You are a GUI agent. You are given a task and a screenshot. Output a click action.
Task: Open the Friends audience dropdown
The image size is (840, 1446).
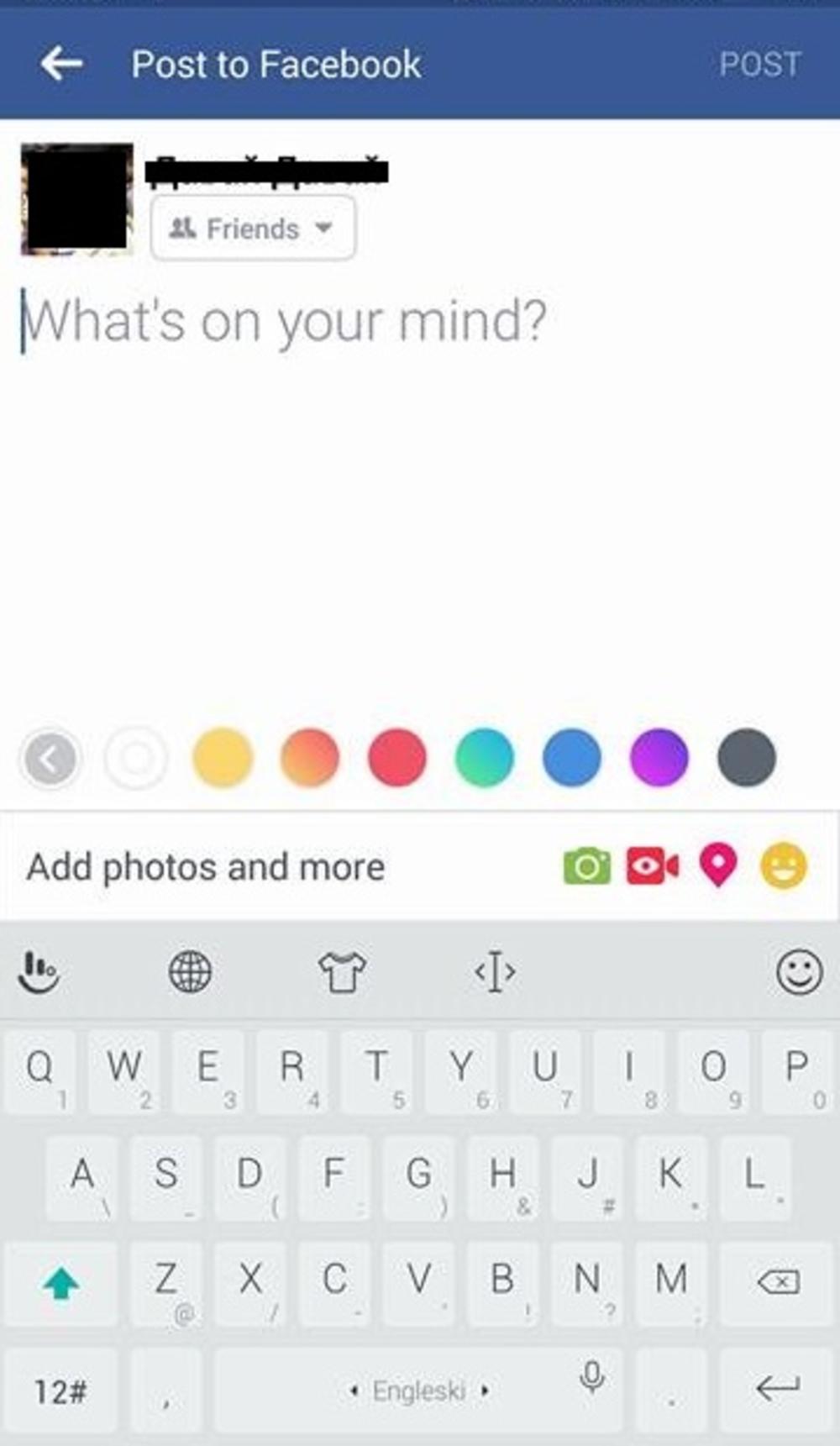pyautogui.click(x=253, y=228)
